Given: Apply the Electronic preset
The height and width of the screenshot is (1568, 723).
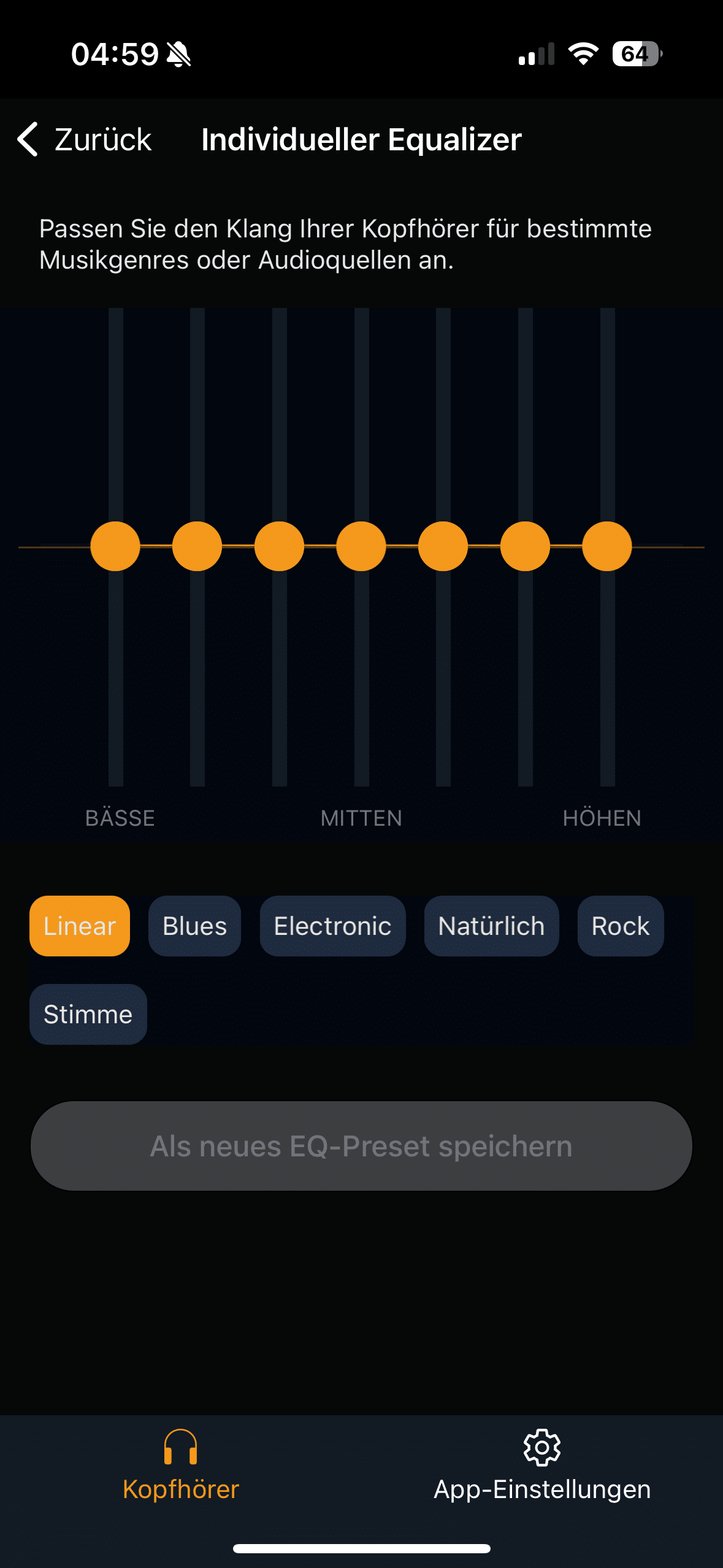Looking at the screenshot, I should click(x=332, y=926).
